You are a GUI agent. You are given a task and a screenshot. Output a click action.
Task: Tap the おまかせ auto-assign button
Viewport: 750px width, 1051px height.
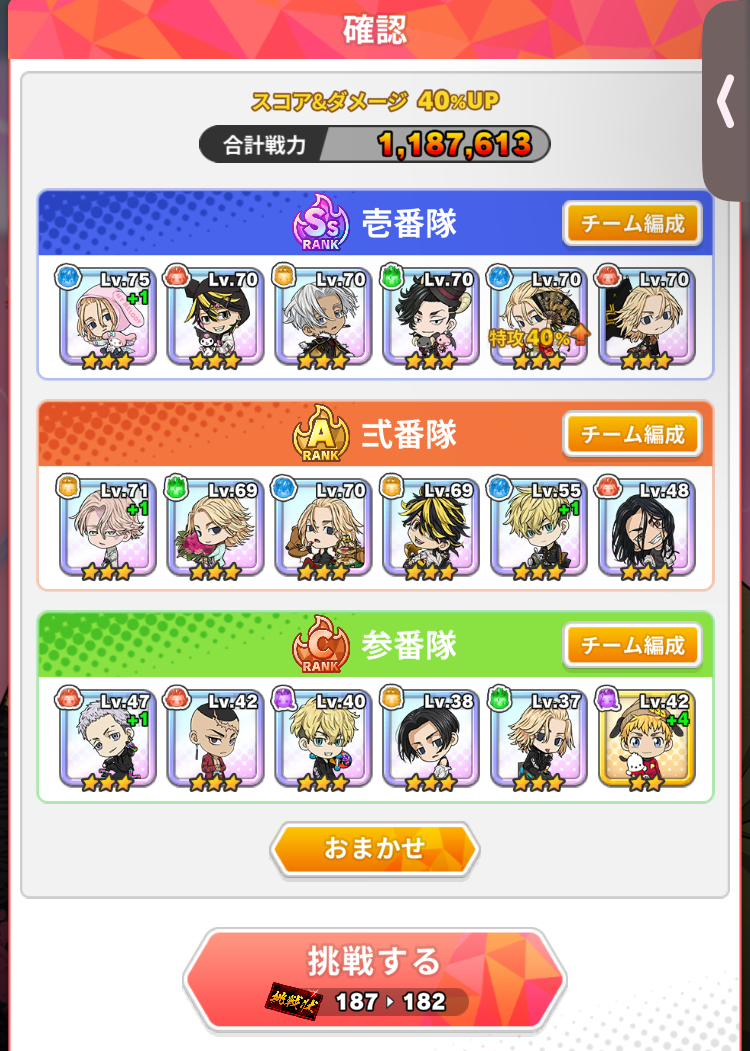tap(375, 849)
